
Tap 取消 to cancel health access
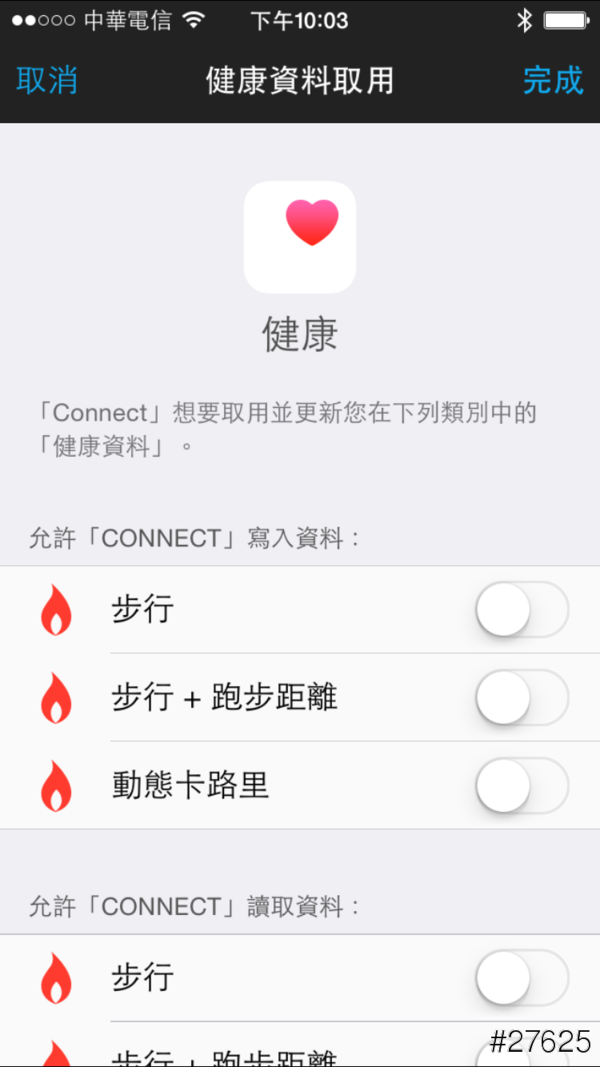pyautogui.click(x=47, y=80)
